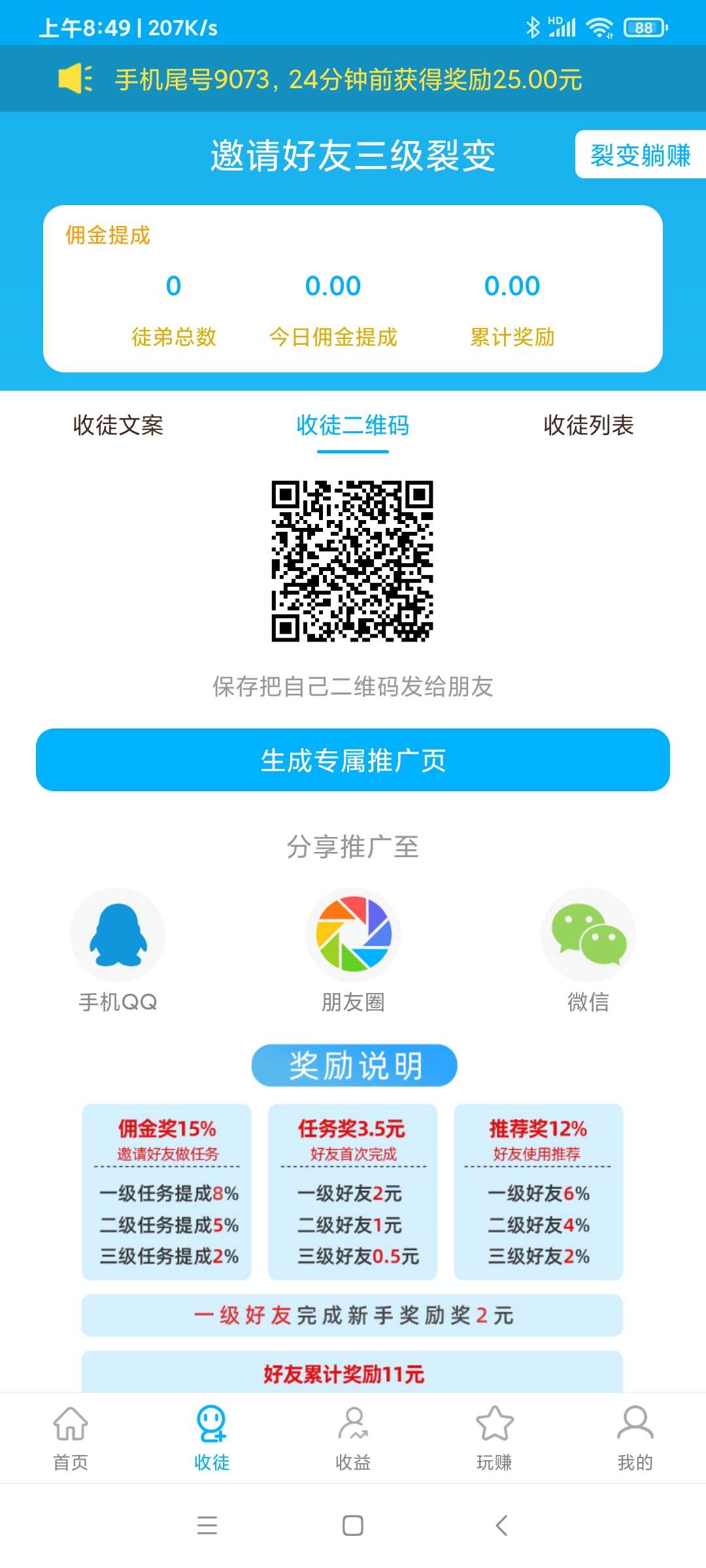Open the 我的 profile tab
Screen dimensions: 706x1568
tap(635, 1438)
